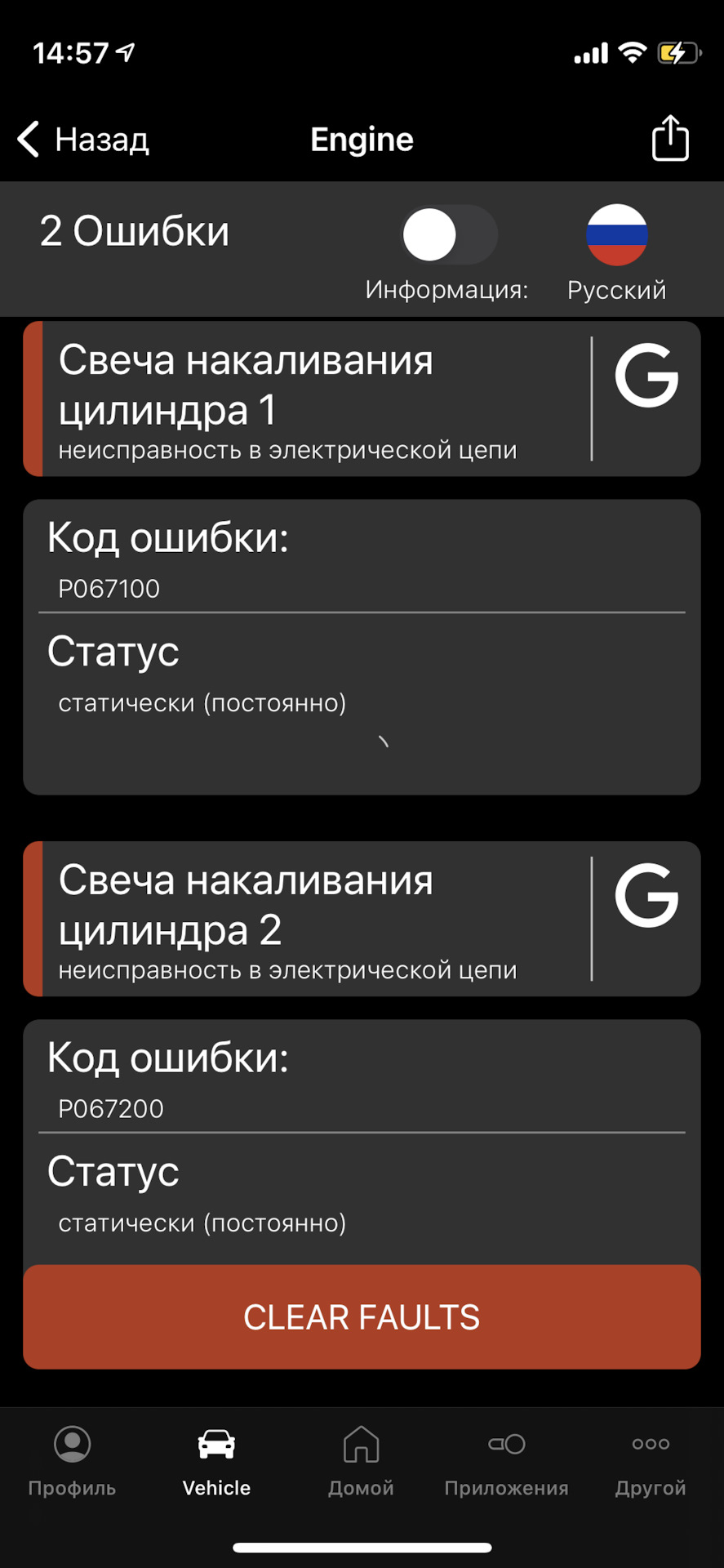Change language via the Русский flag
Viewport: 724px width, 1568px height.
616,235
